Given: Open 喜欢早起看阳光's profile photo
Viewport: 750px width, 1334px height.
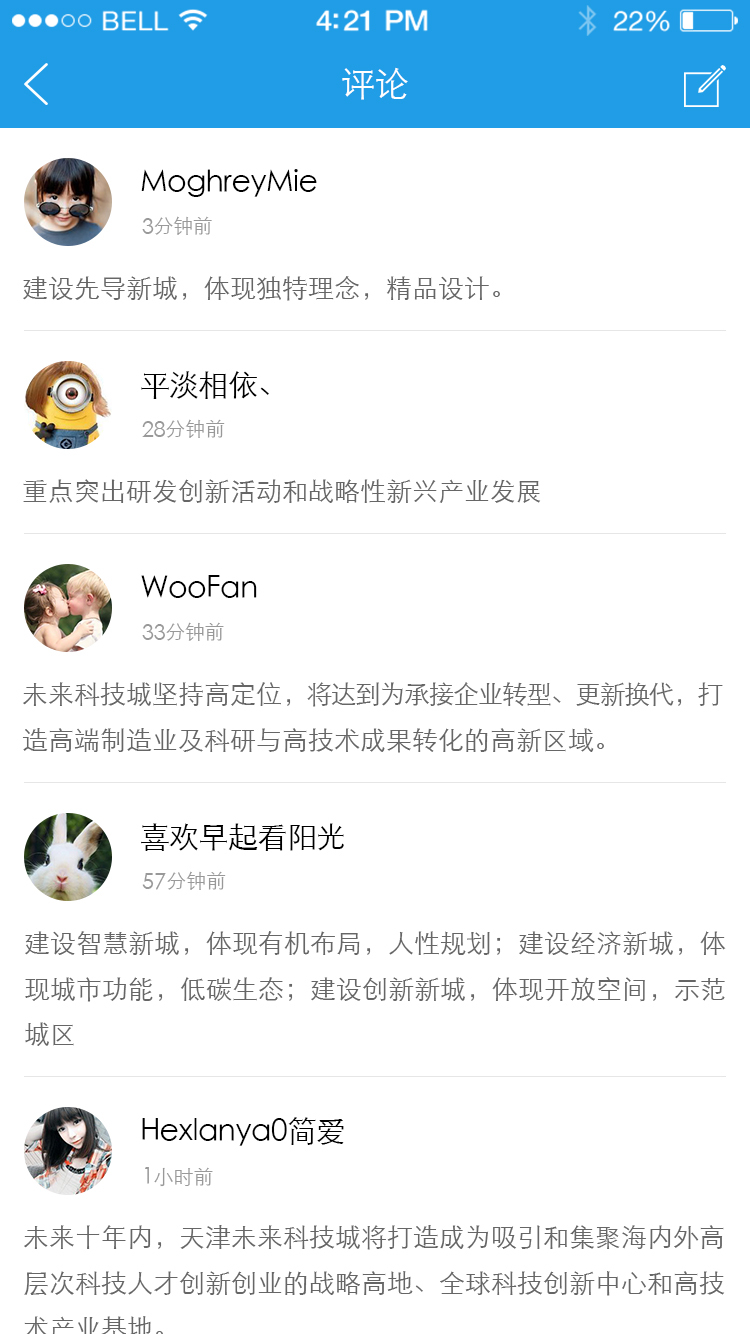Looking at the screenshot, I should [x=68, y=857].
